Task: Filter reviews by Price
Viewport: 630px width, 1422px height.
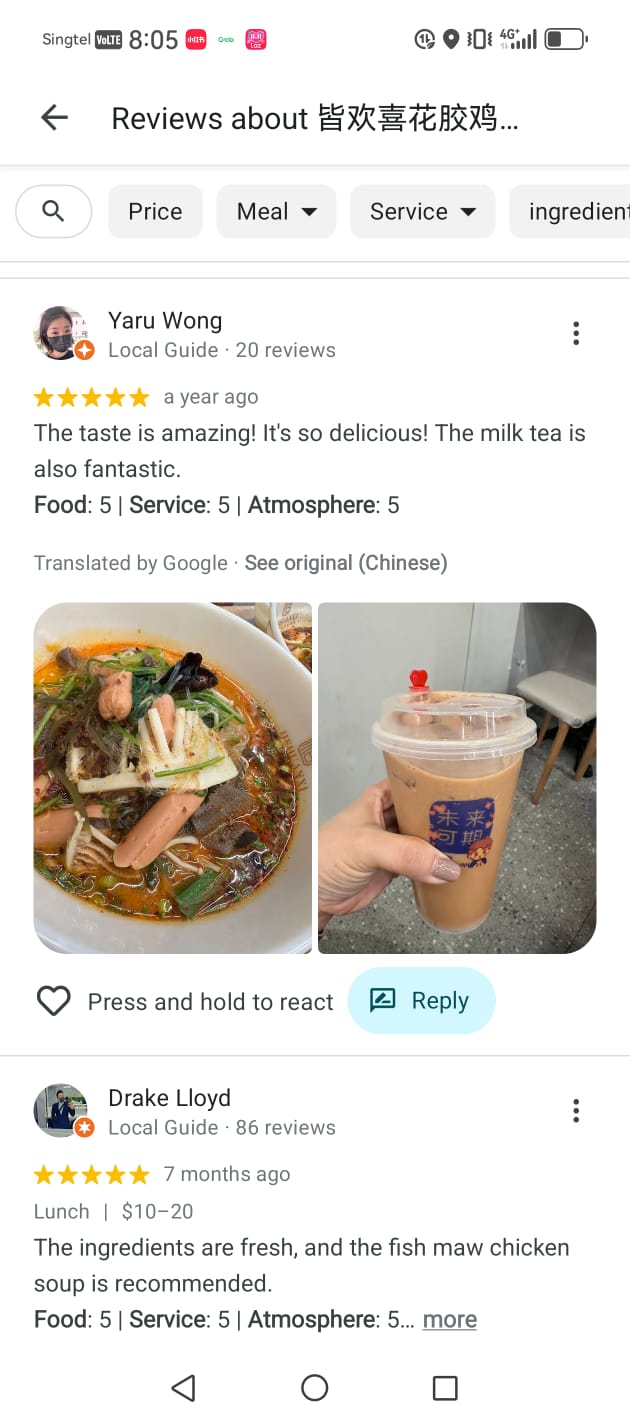Action: (155, 211)
